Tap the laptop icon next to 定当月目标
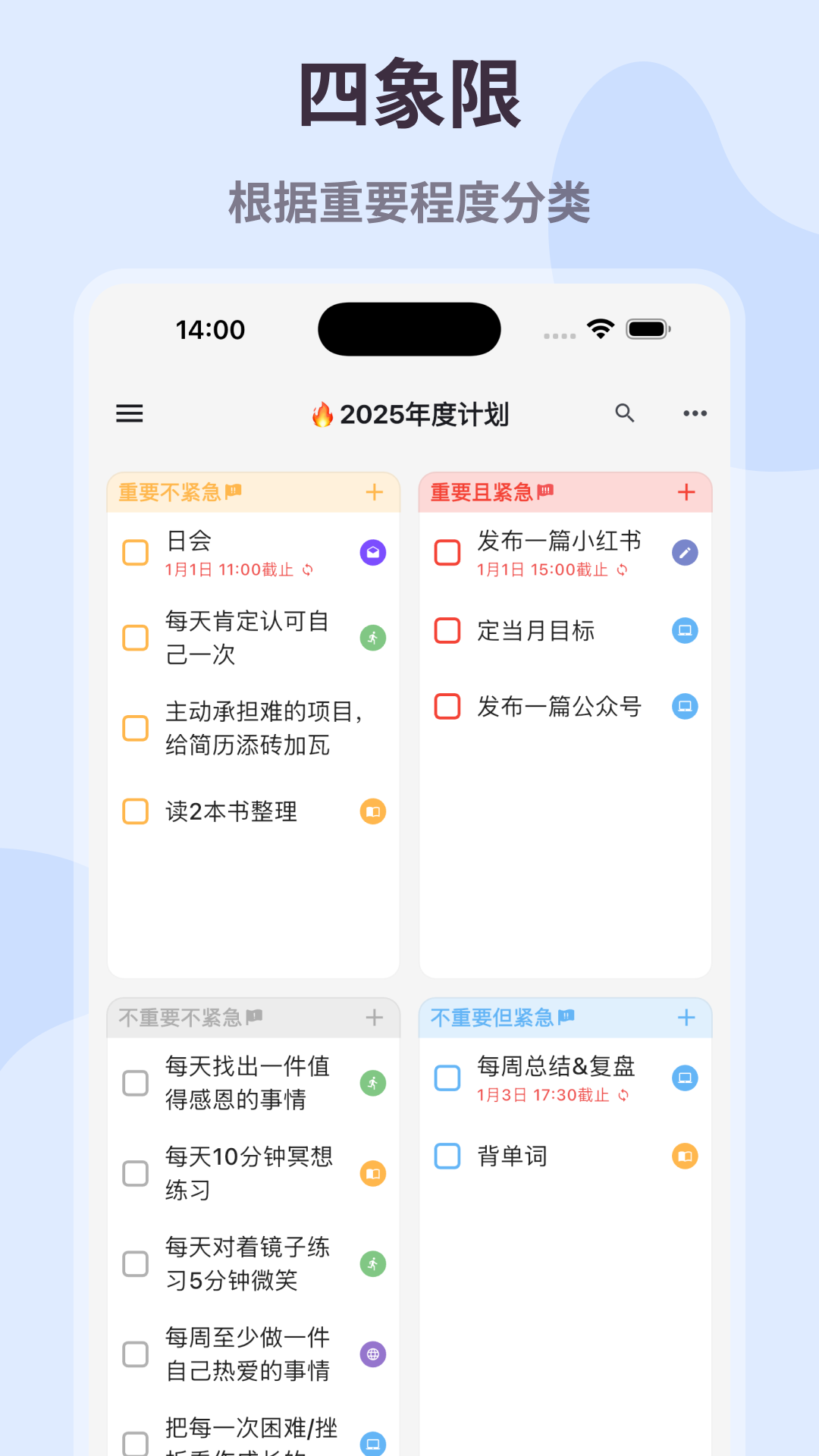Screen dimensions: 819x1456 685,630
